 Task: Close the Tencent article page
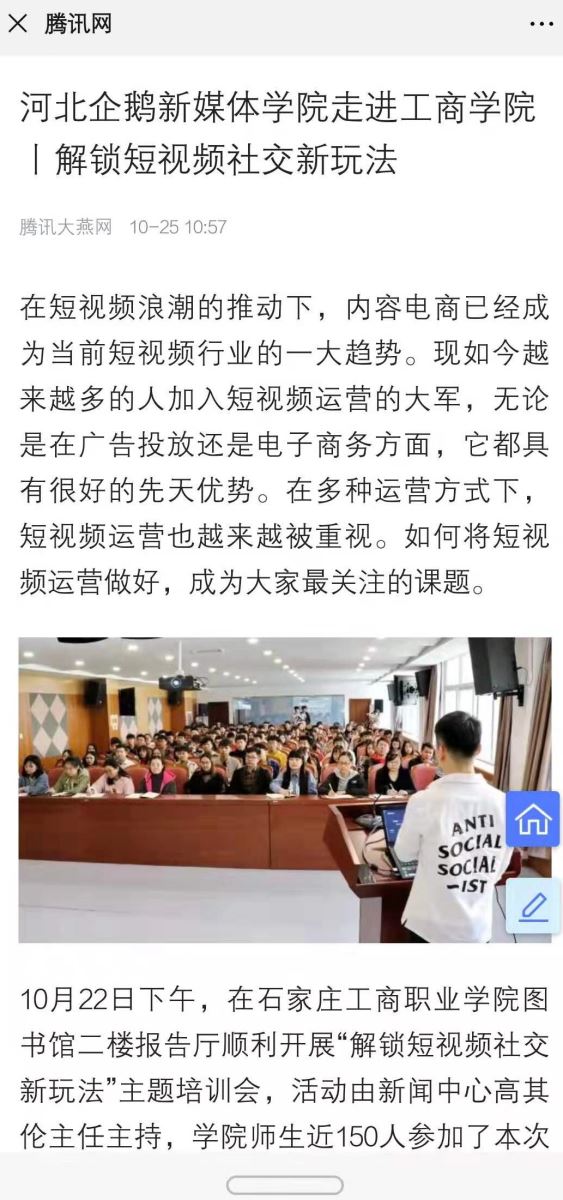pos(17,24)
